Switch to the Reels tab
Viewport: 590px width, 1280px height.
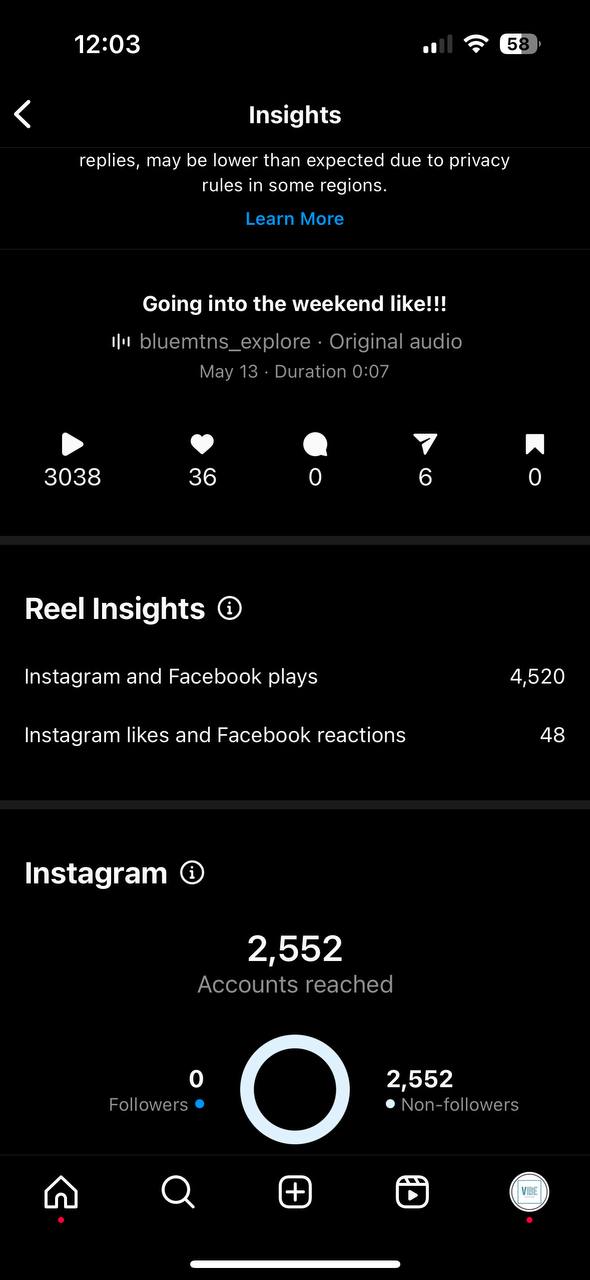pyautogui.click(x=412, y=1192)
